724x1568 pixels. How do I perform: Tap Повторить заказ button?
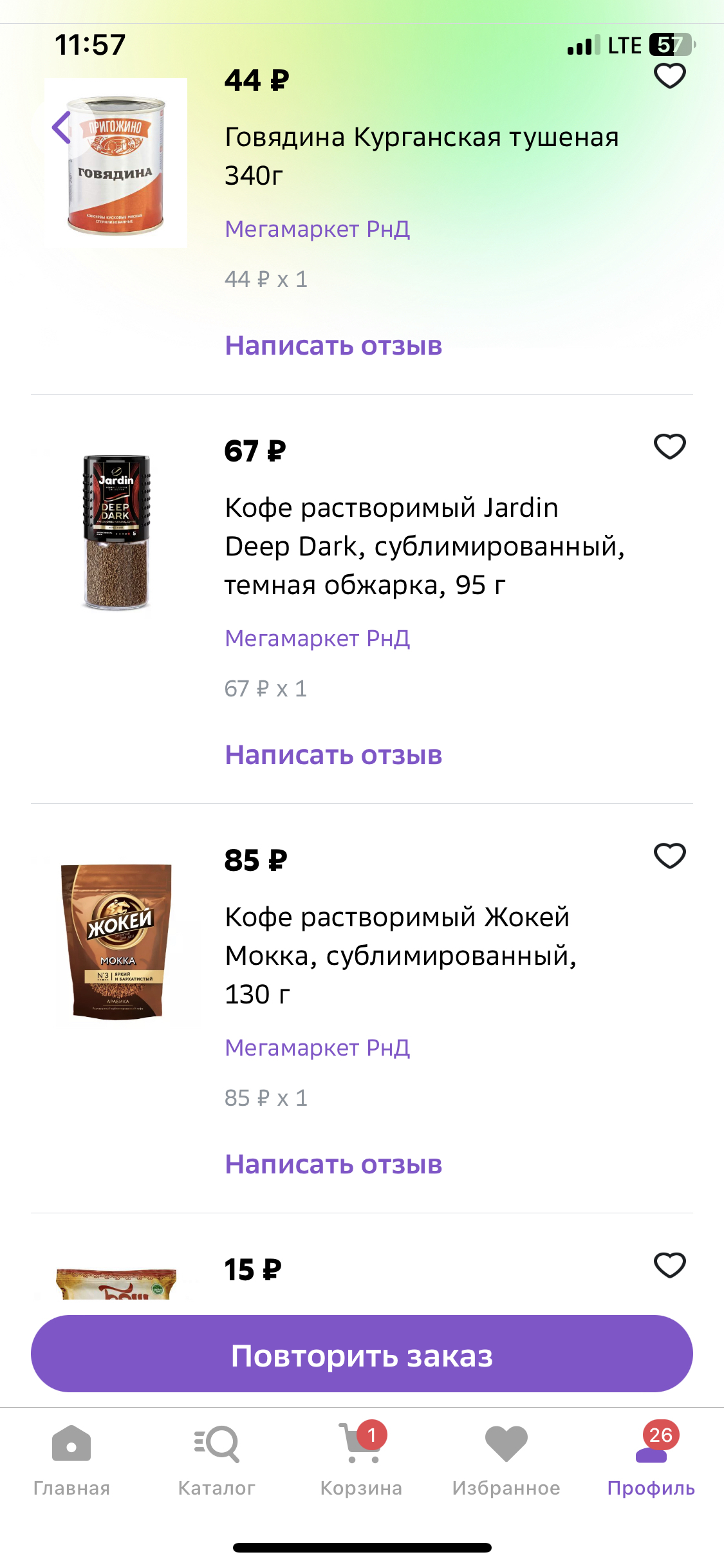(362, 1354)
